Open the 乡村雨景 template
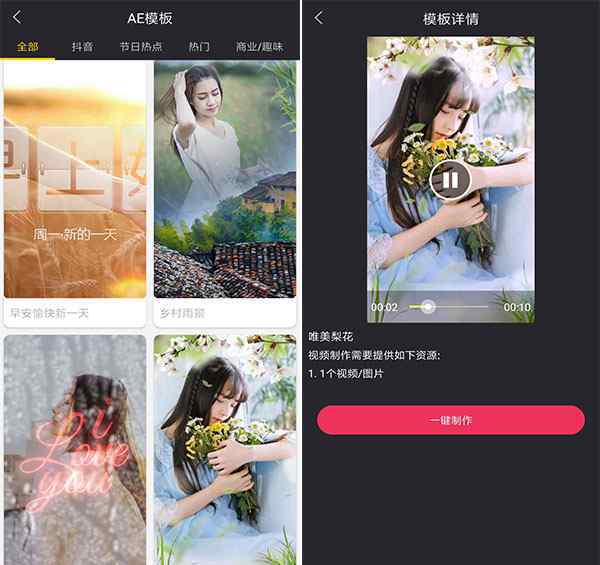 pyautogui.click(x=225, y=190)
